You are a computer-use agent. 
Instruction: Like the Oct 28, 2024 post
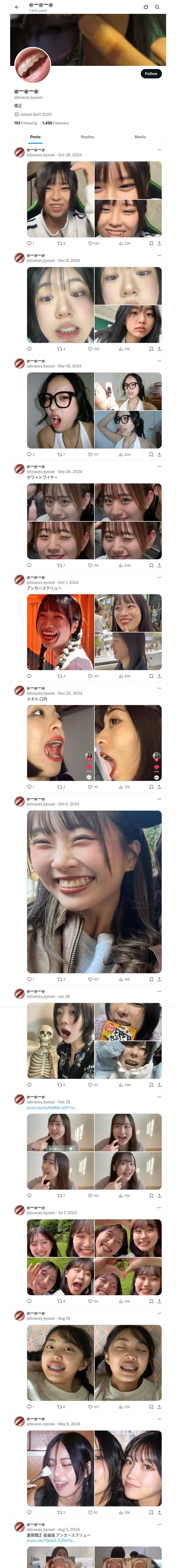(x=90, y=244)
